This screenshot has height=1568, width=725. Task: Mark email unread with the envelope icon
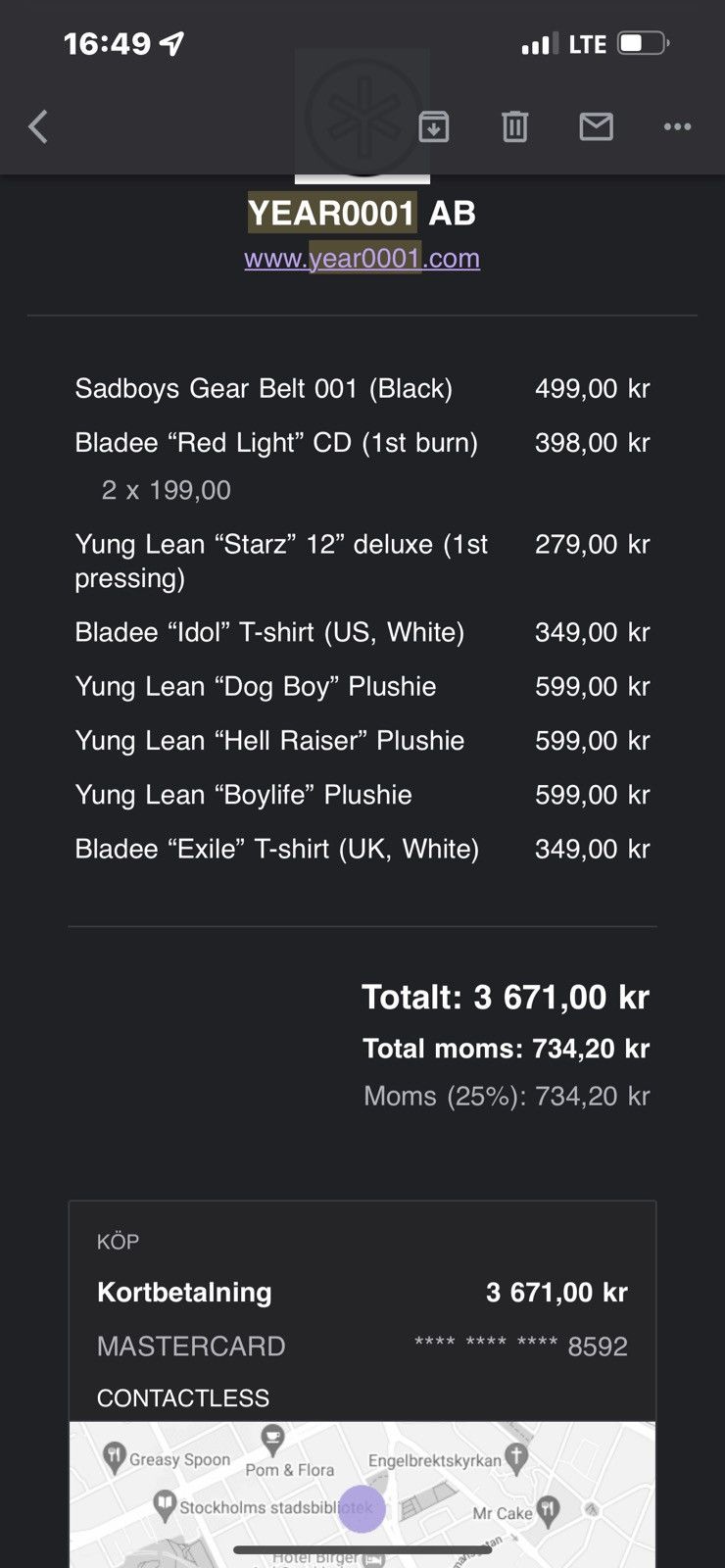(x=596, y=126)
